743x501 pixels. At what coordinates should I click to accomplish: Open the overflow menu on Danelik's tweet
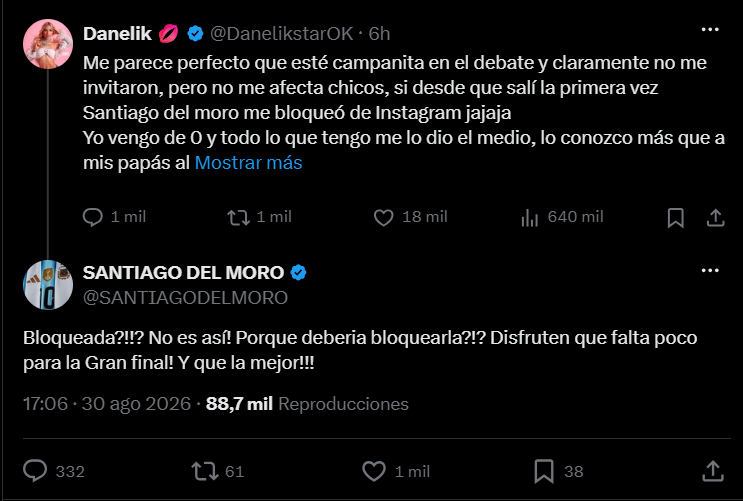(x=709, y=29)
